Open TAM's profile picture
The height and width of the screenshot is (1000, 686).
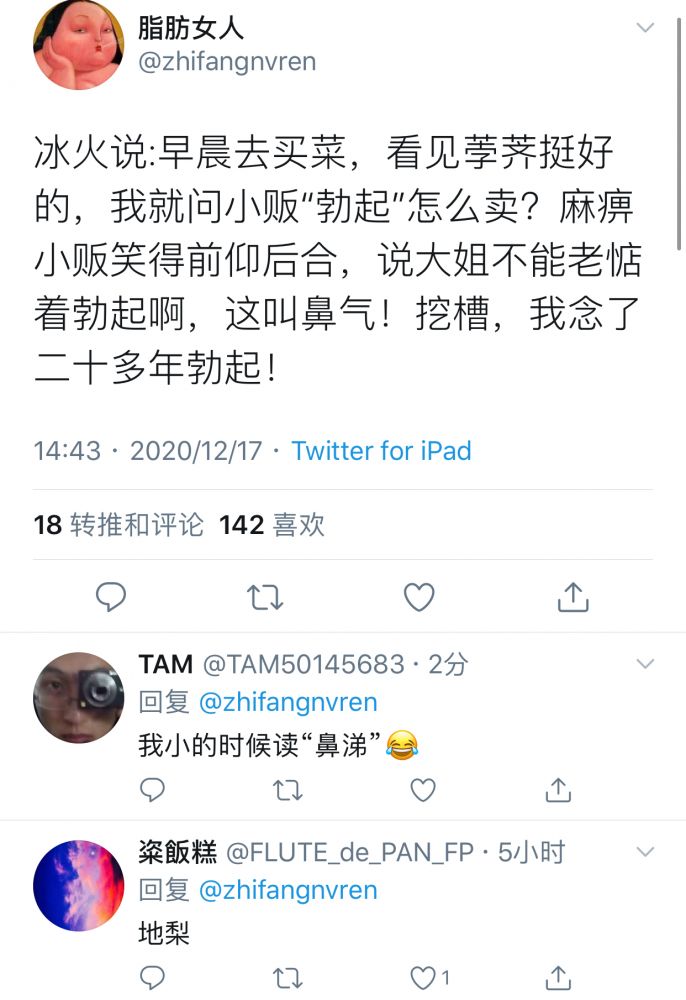pos(78,697)
